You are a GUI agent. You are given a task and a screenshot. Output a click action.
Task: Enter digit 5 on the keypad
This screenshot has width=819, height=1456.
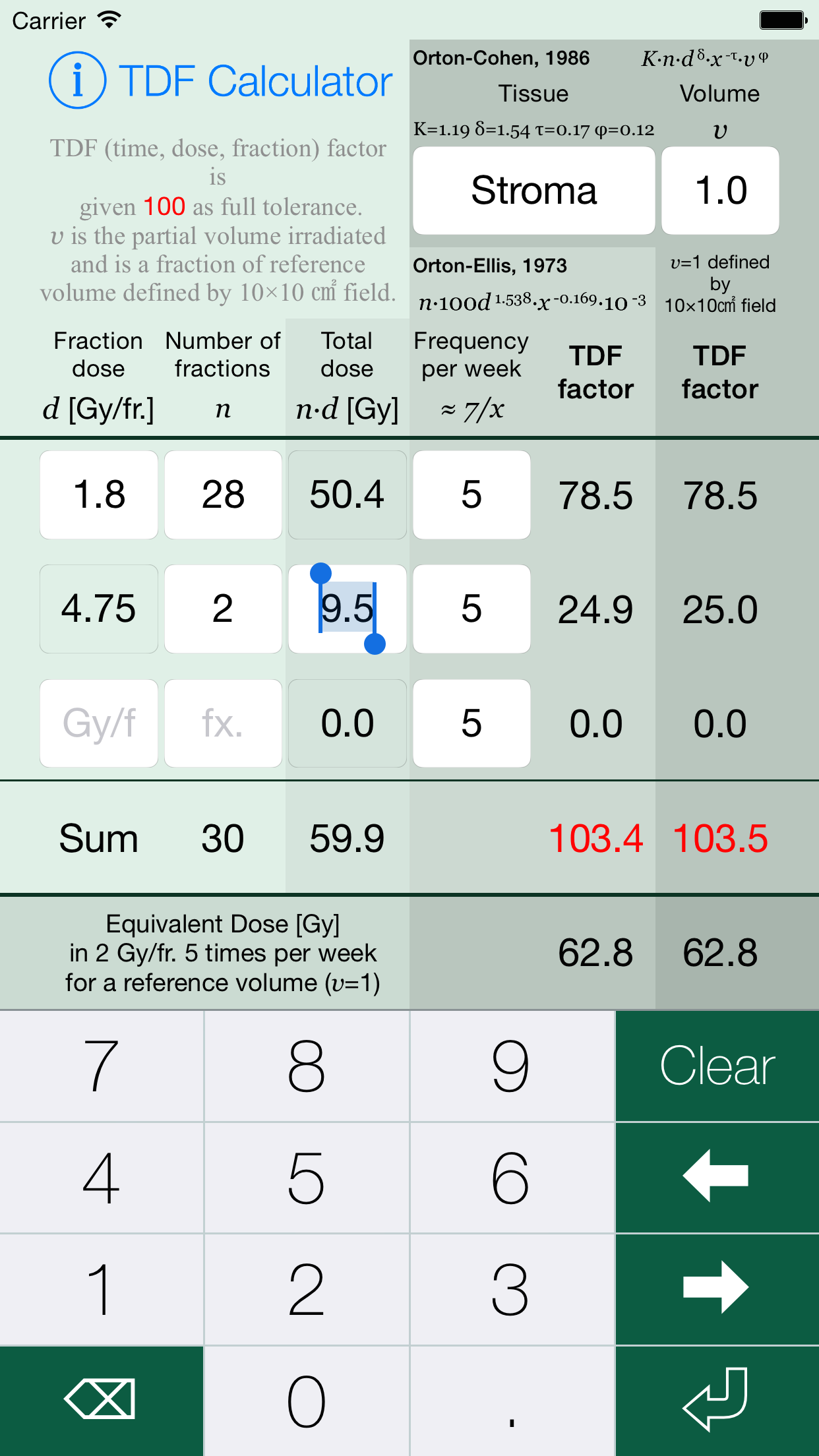click(307, 1177)
